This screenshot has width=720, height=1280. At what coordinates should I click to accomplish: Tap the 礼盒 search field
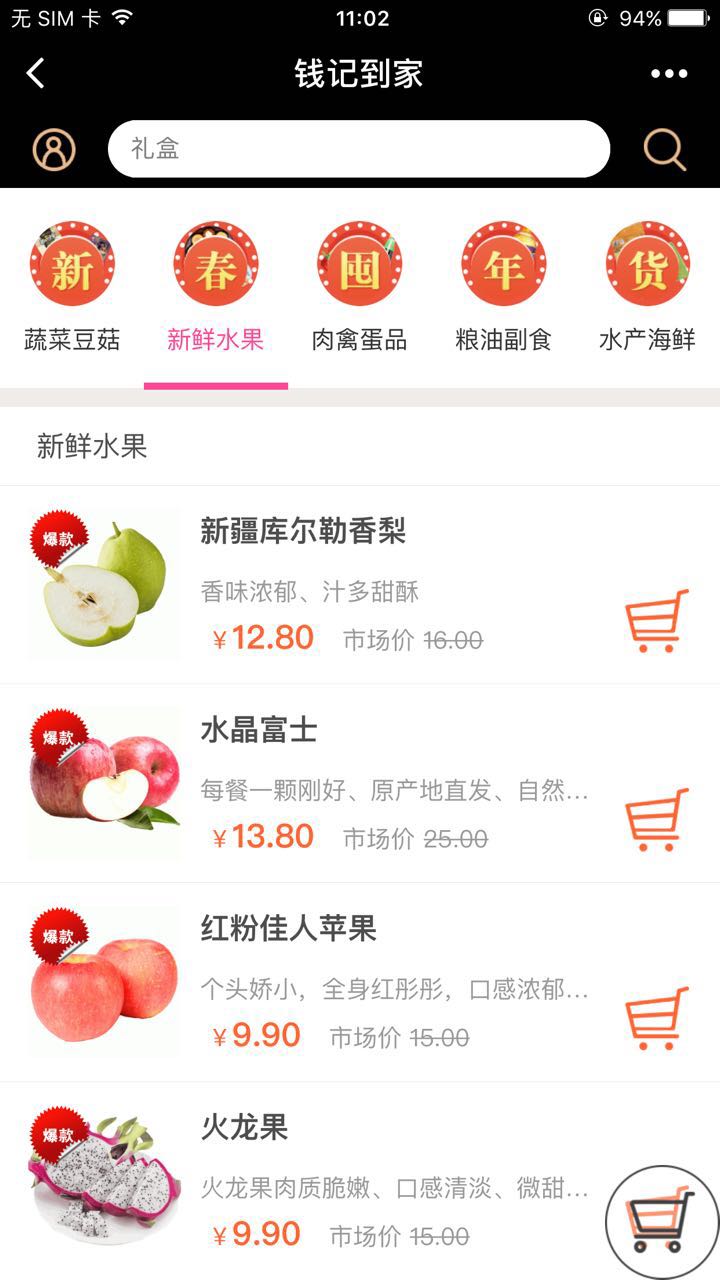(358, 149)
